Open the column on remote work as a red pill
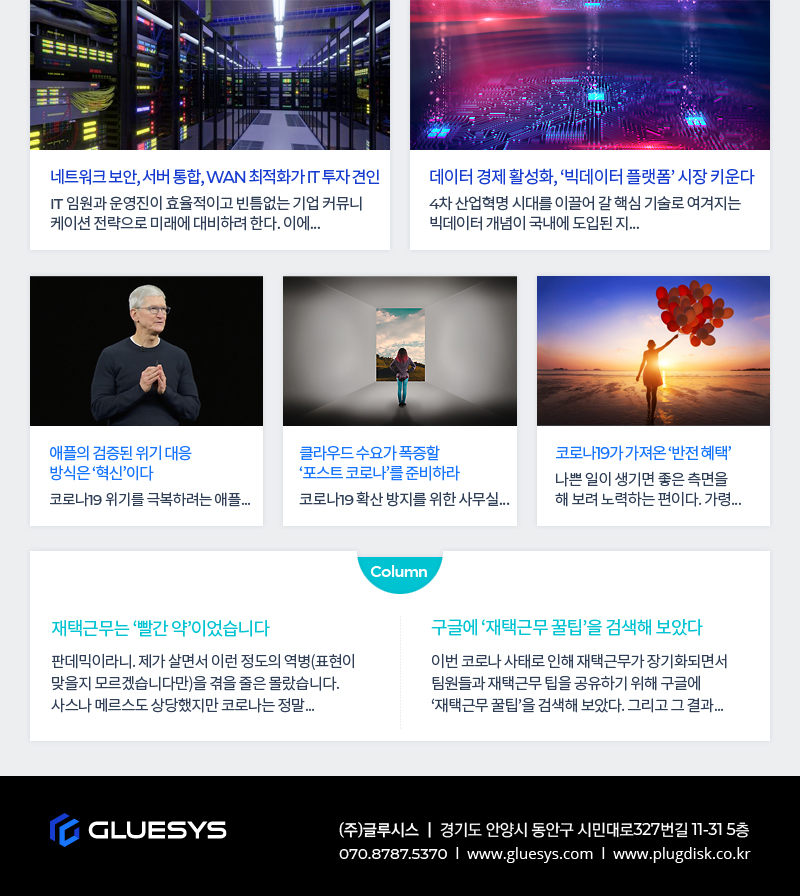 [160, 628]
